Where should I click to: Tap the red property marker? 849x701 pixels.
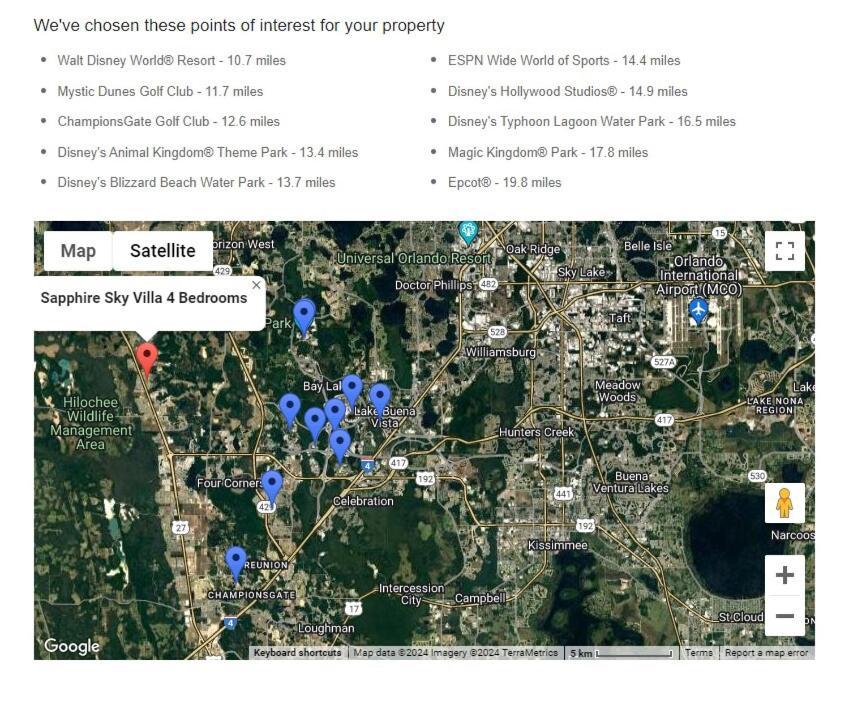click(x=147, y=357)
